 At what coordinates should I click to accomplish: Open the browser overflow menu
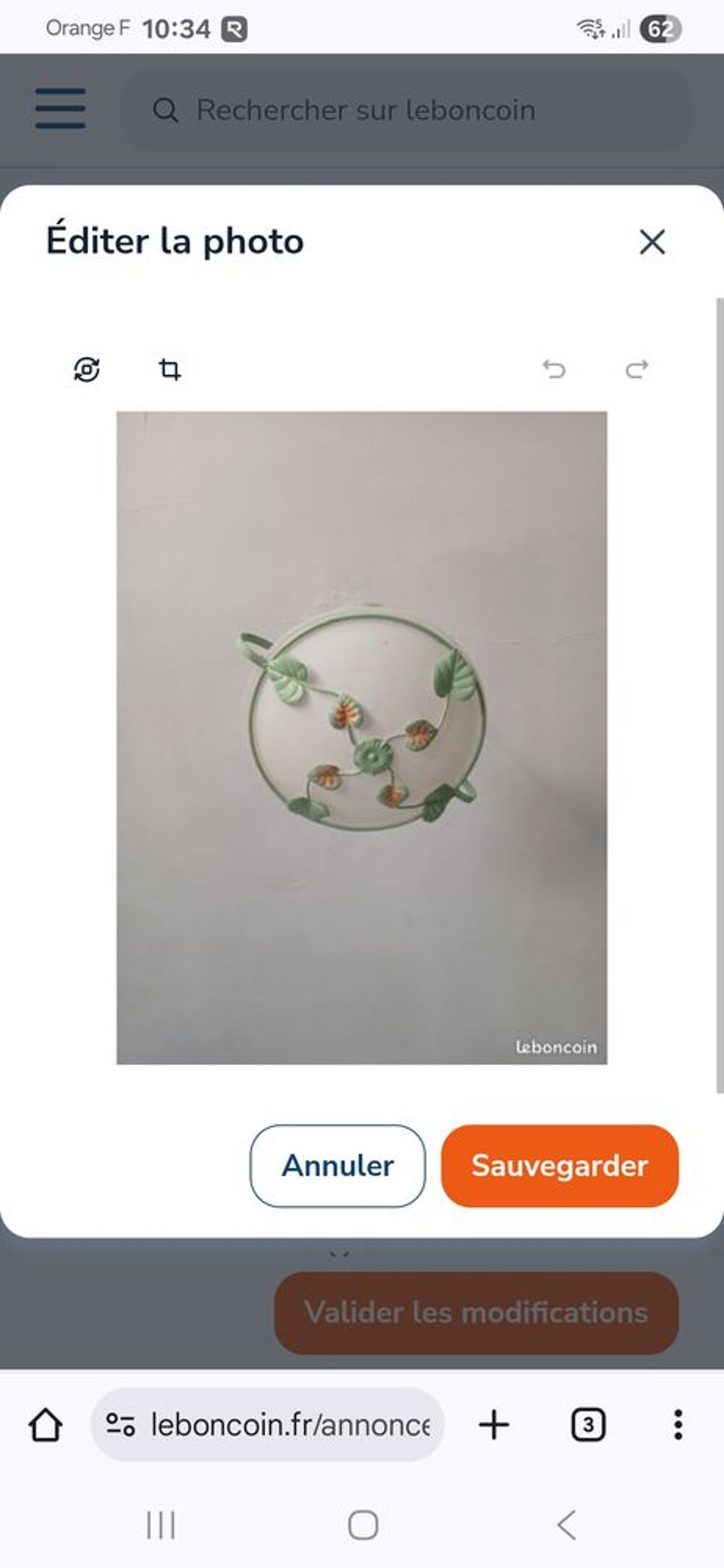point(678,1425)
